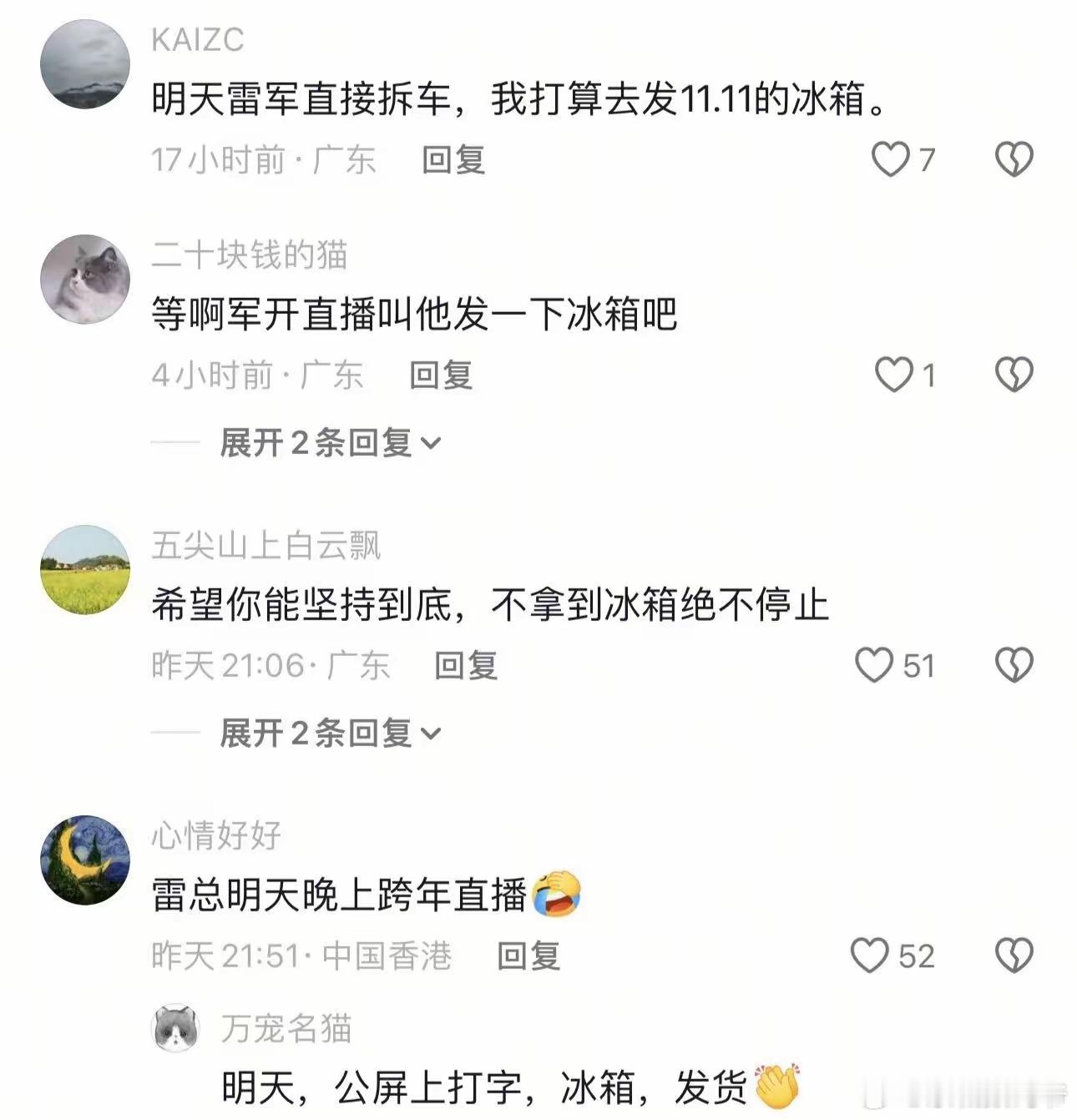
Task: Expand 2 replies under 五尖山上白云飘's comment
Action: click(x=325, y=732)
